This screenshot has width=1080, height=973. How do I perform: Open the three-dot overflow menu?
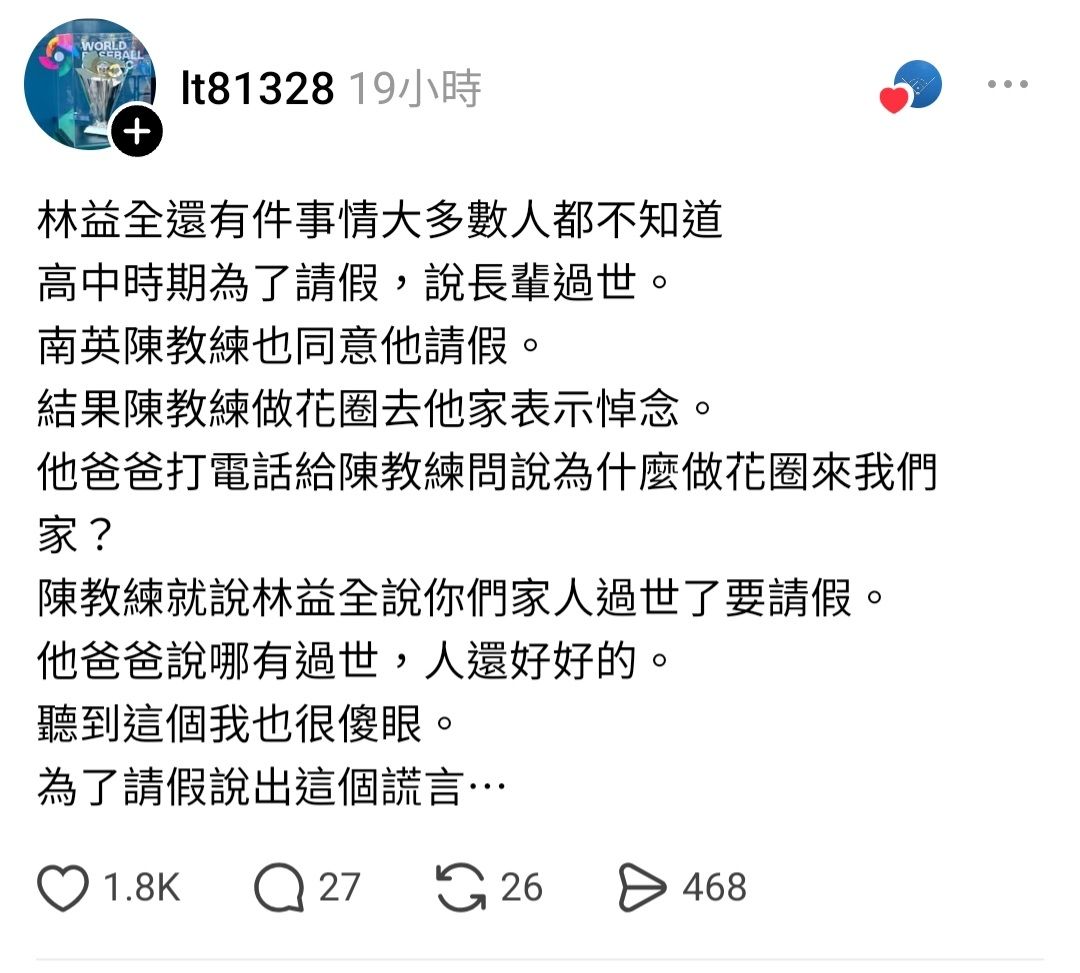pos(1008,84)
